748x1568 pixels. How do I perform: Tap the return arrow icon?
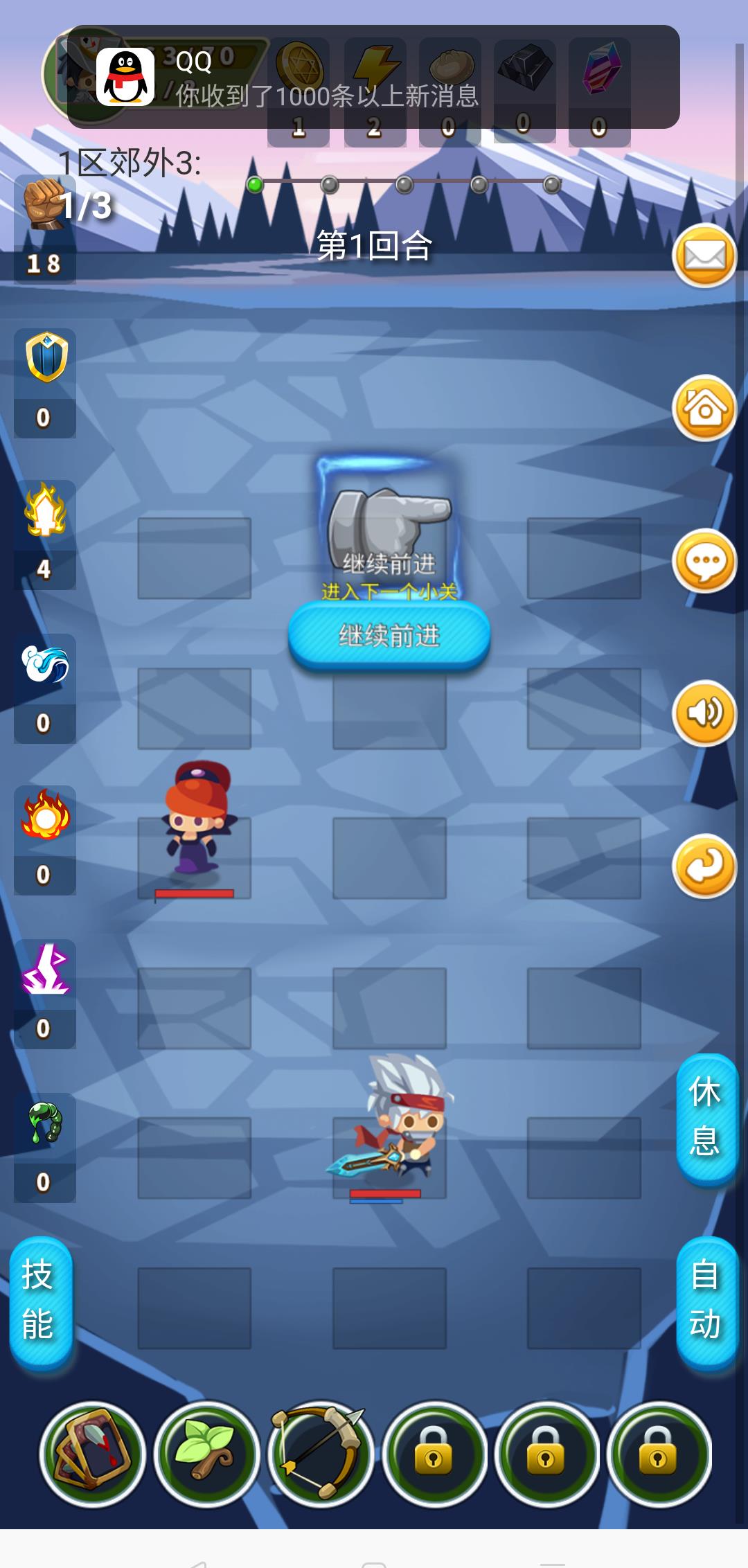point(704,866)
